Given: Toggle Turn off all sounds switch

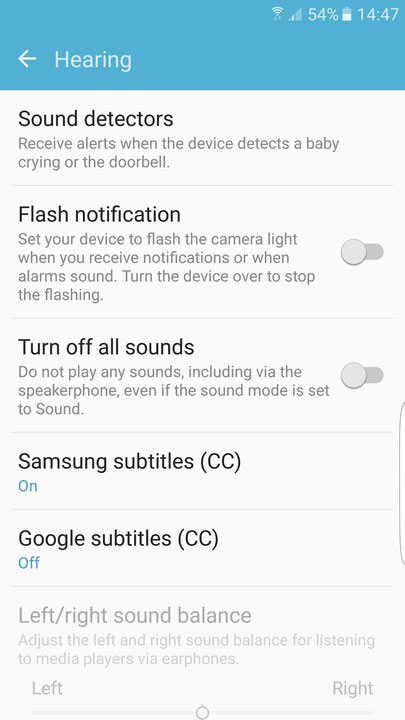Looking at the screenshot, I should [x=362, y=376].
